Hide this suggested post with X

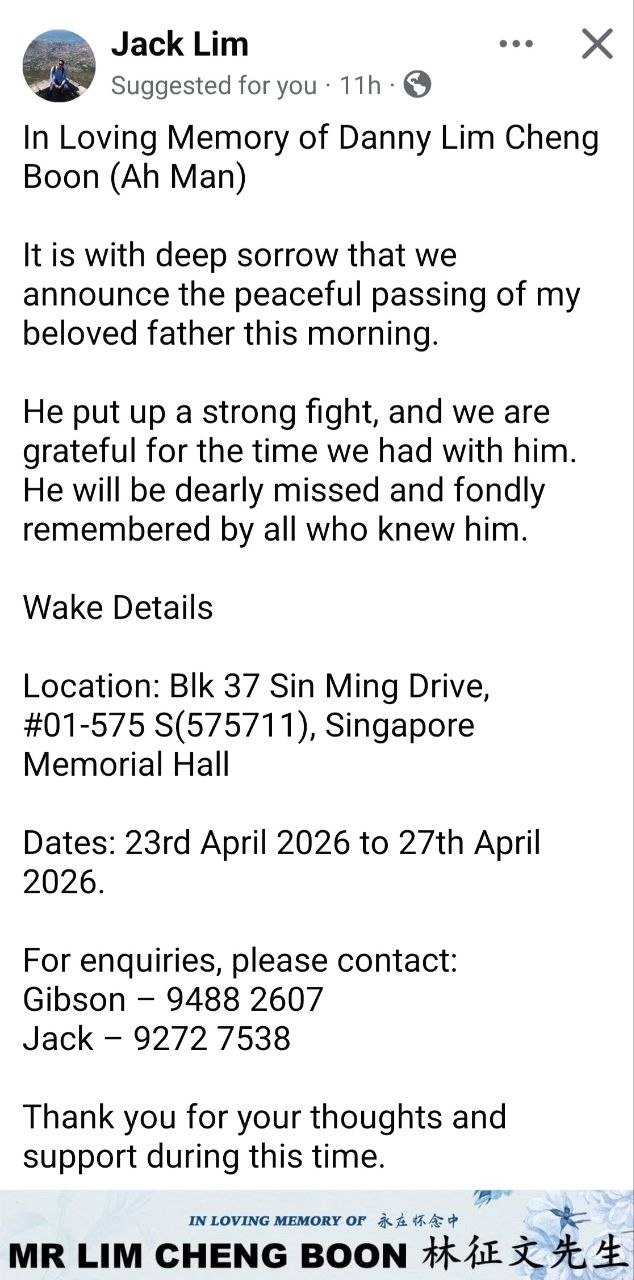pyautogui.click(x=597, y=44)
